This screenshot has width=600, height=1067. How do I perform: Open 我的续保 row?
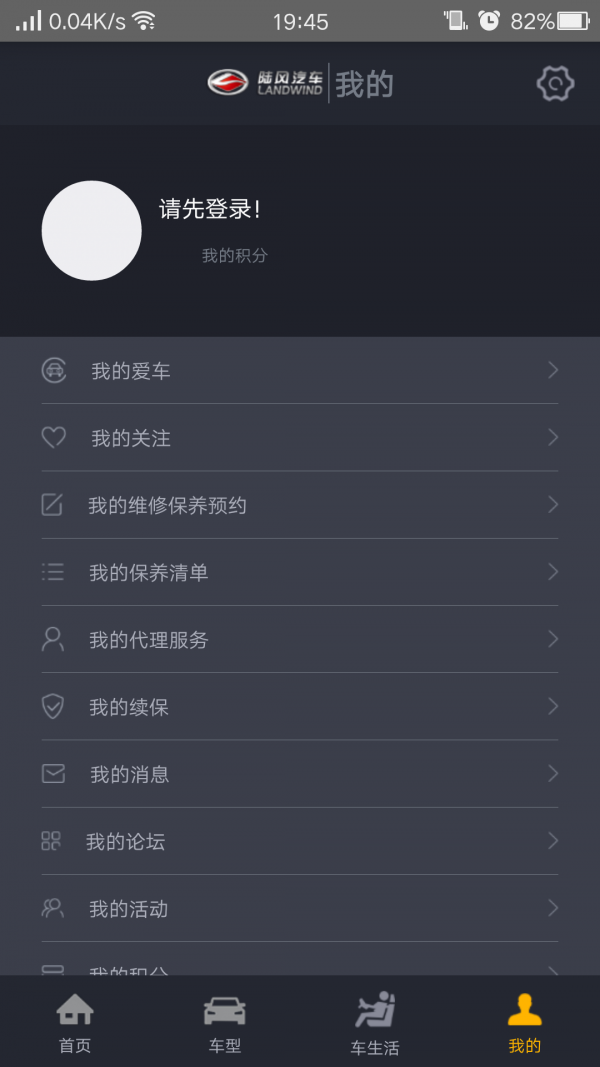click(300, 707)
